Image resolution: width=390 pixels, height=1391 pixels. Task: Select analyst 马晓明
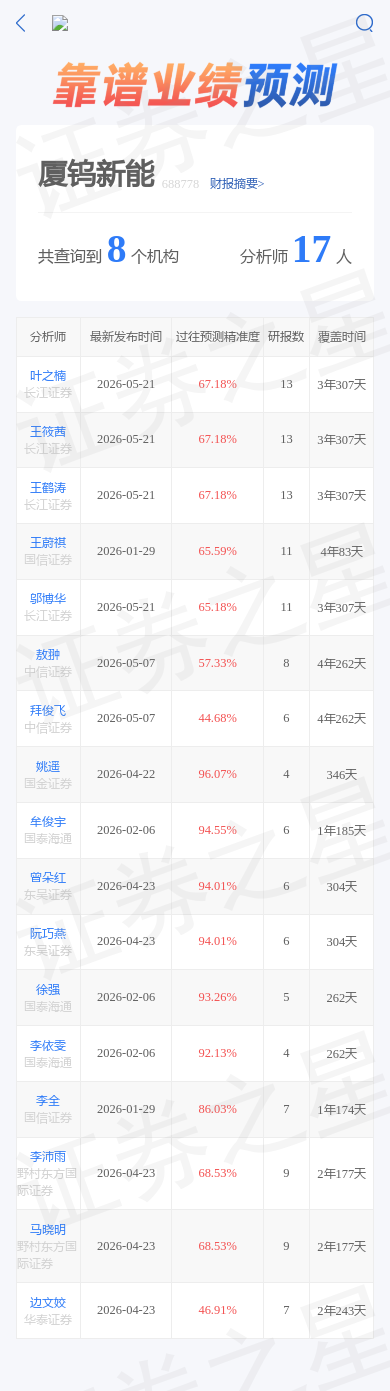48,1229
